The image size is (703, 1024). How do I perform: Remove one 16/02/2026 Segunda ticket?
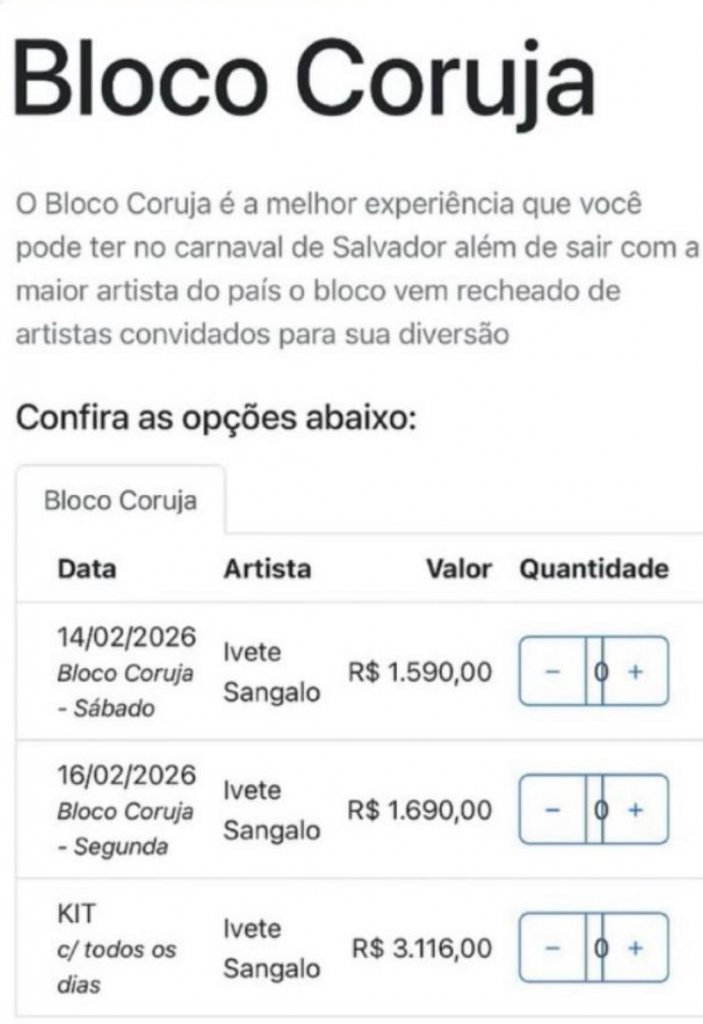click(552, 809)
